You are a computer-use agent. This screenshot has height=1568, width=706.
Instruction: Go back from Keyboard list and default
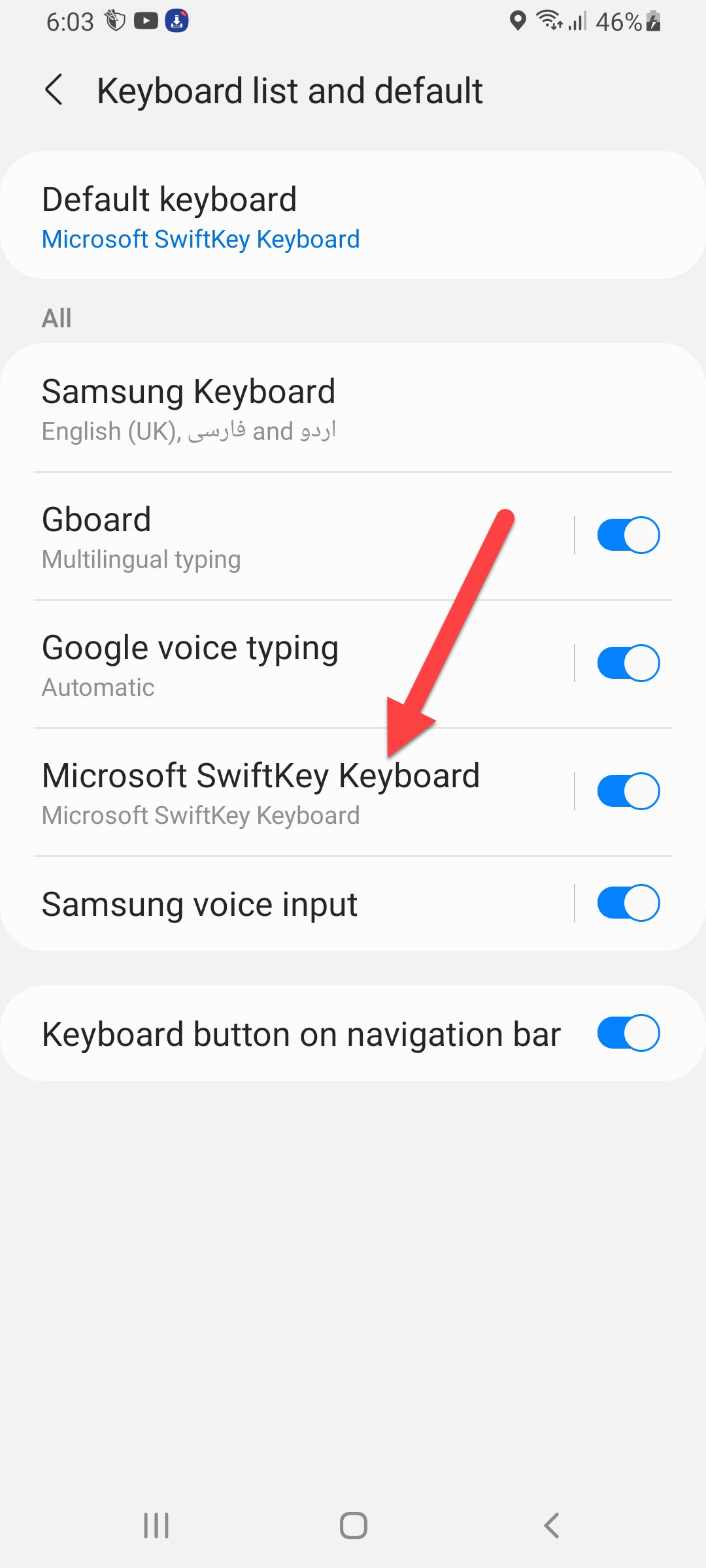[x=54, y=90]
